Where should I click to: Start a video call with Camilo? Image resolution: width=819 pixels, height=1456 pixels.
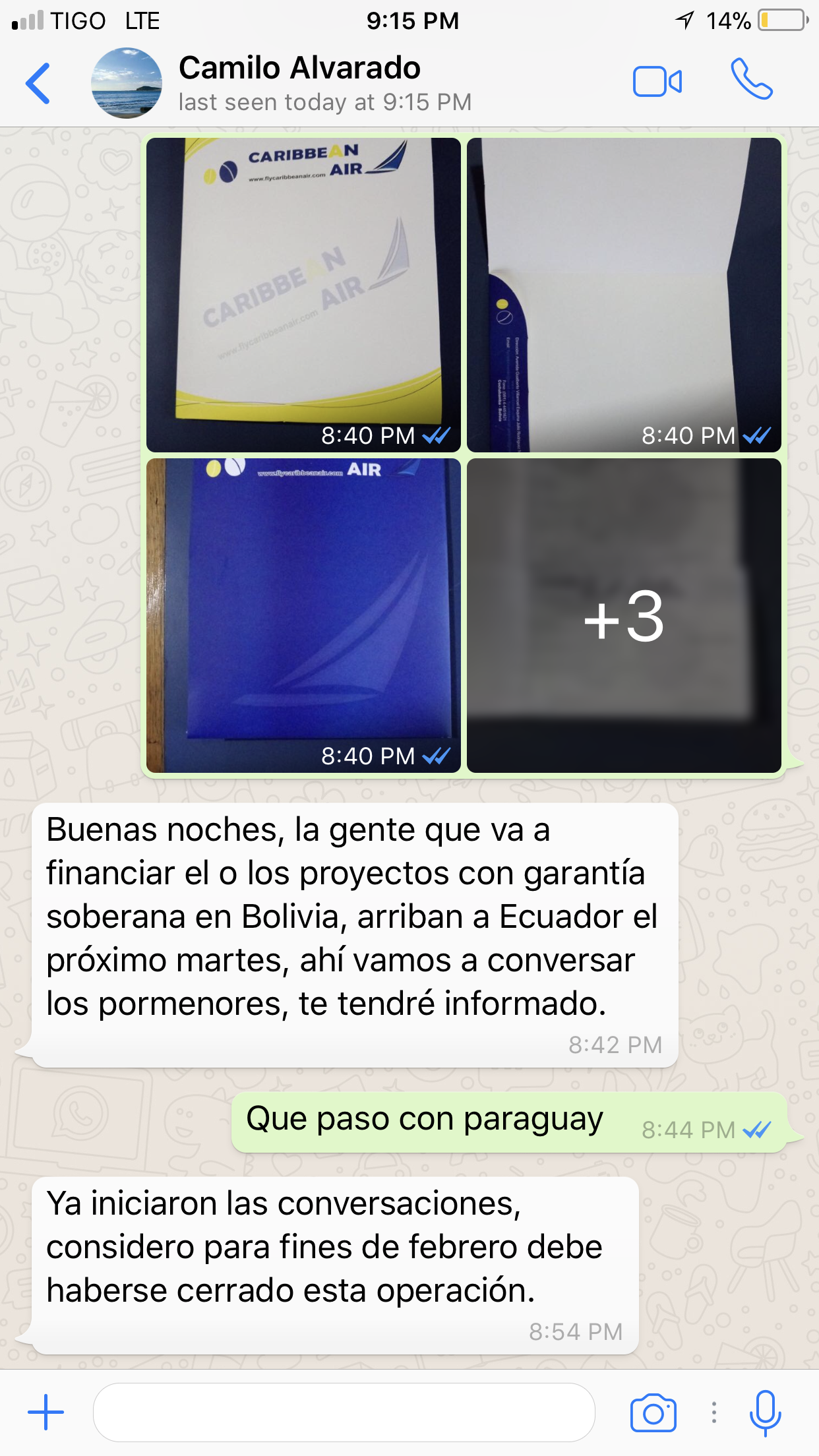click(657, 82)
